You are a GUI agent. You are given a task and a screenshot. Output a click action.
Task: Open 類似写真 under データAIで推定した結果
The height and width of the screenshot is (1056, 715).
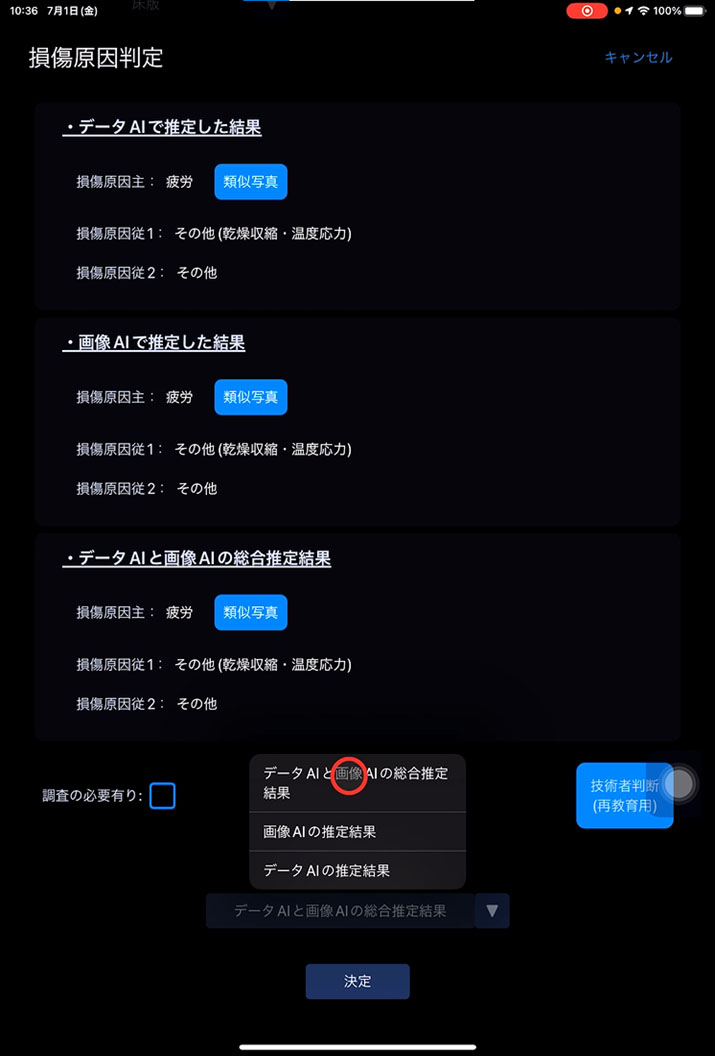(x=251, y=182)
